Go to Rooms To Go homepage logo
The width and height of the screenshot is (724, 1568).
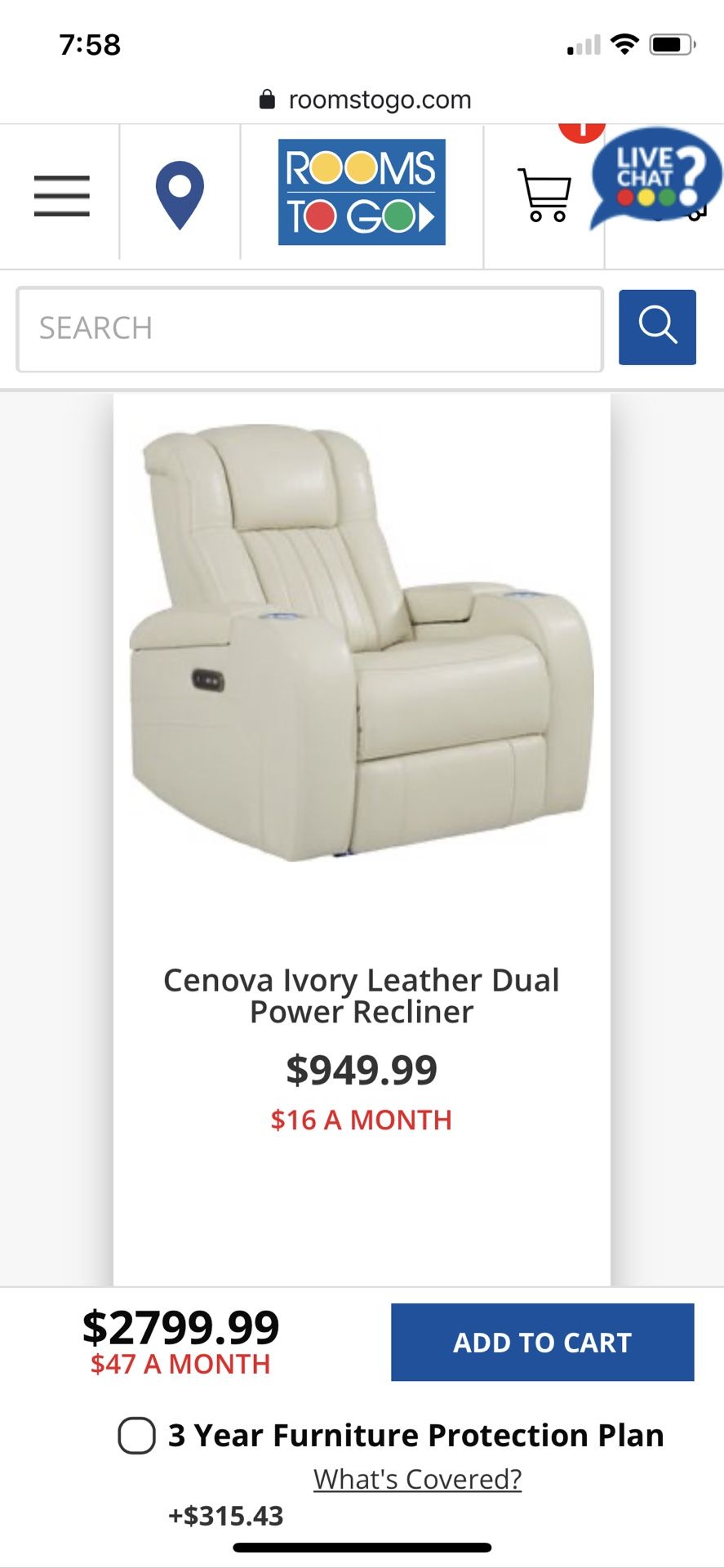point(362,192)
